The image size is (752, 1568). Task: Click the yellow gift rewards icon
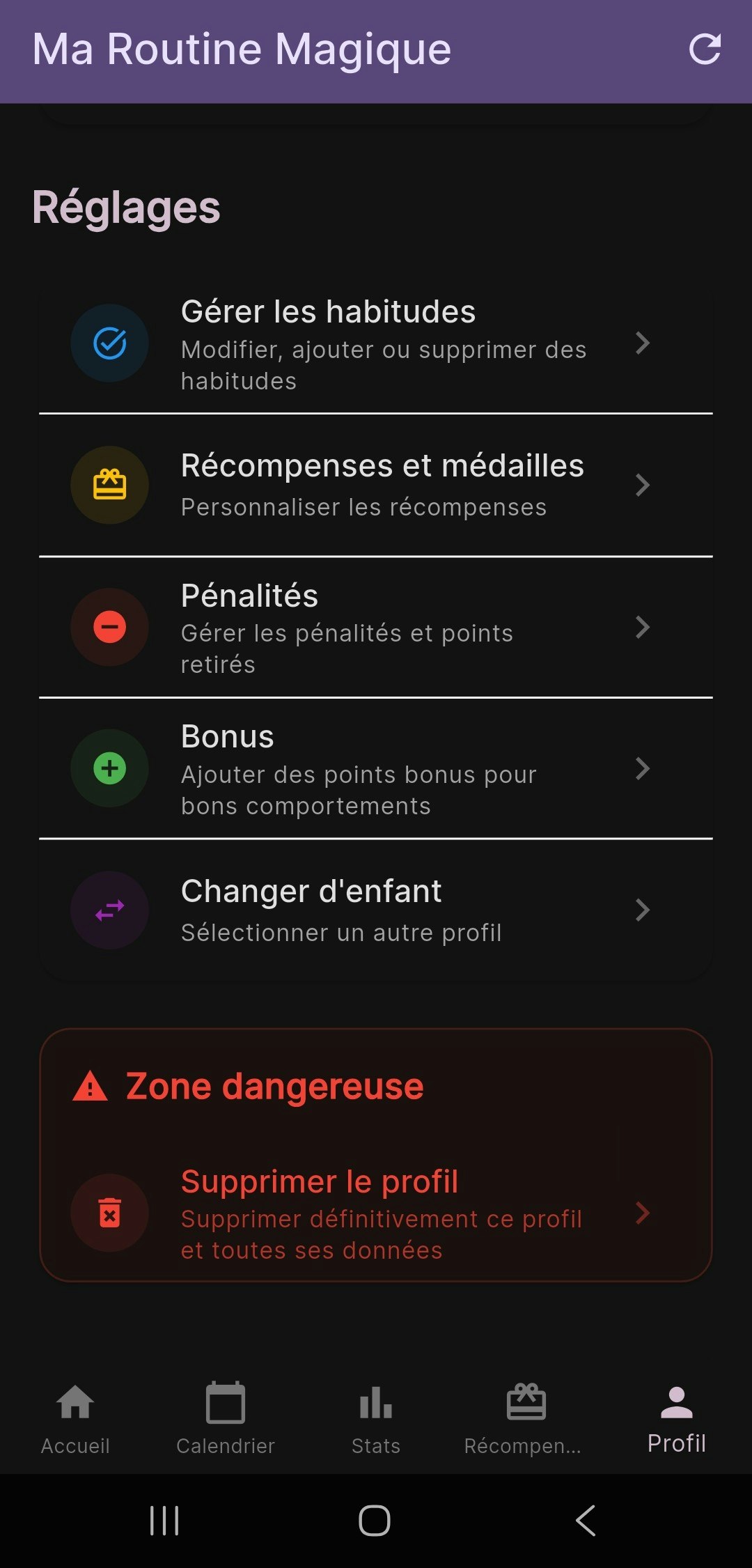click(109, 485)
